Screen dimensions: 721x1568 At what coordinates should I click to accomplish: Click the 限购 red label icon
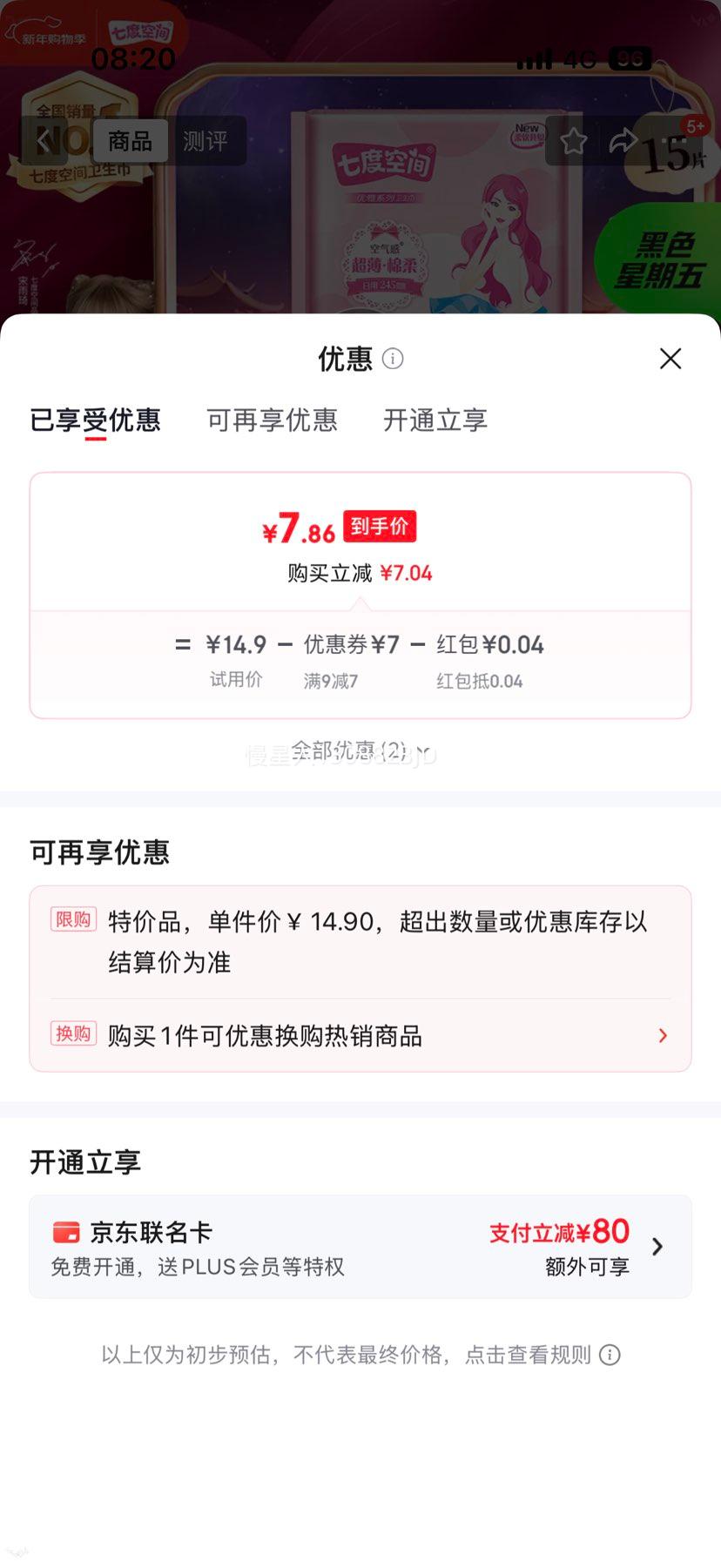coord(73,920)
